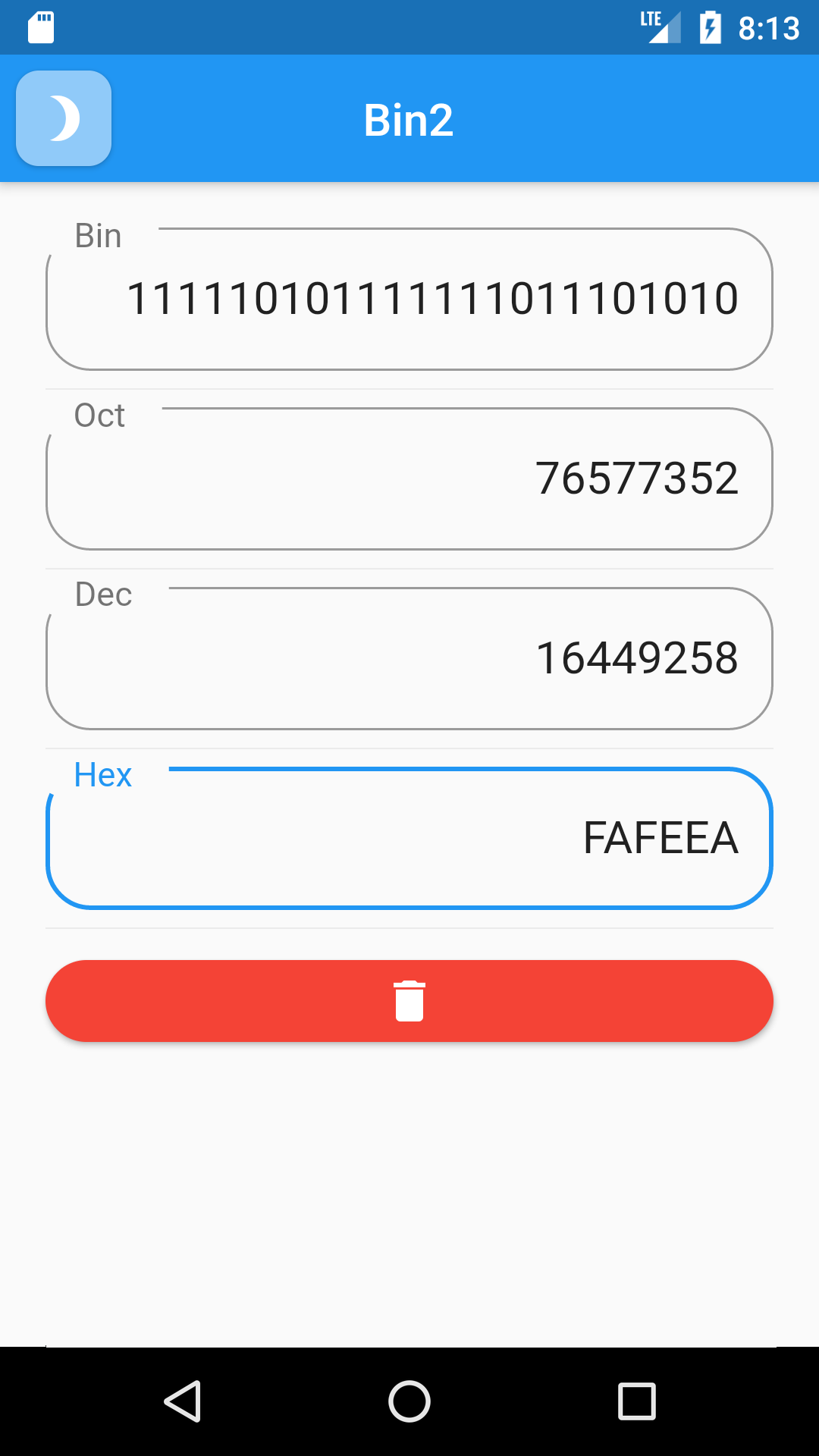
Task: Tap the Bin2 title bar
Action: tap(409, 118)
